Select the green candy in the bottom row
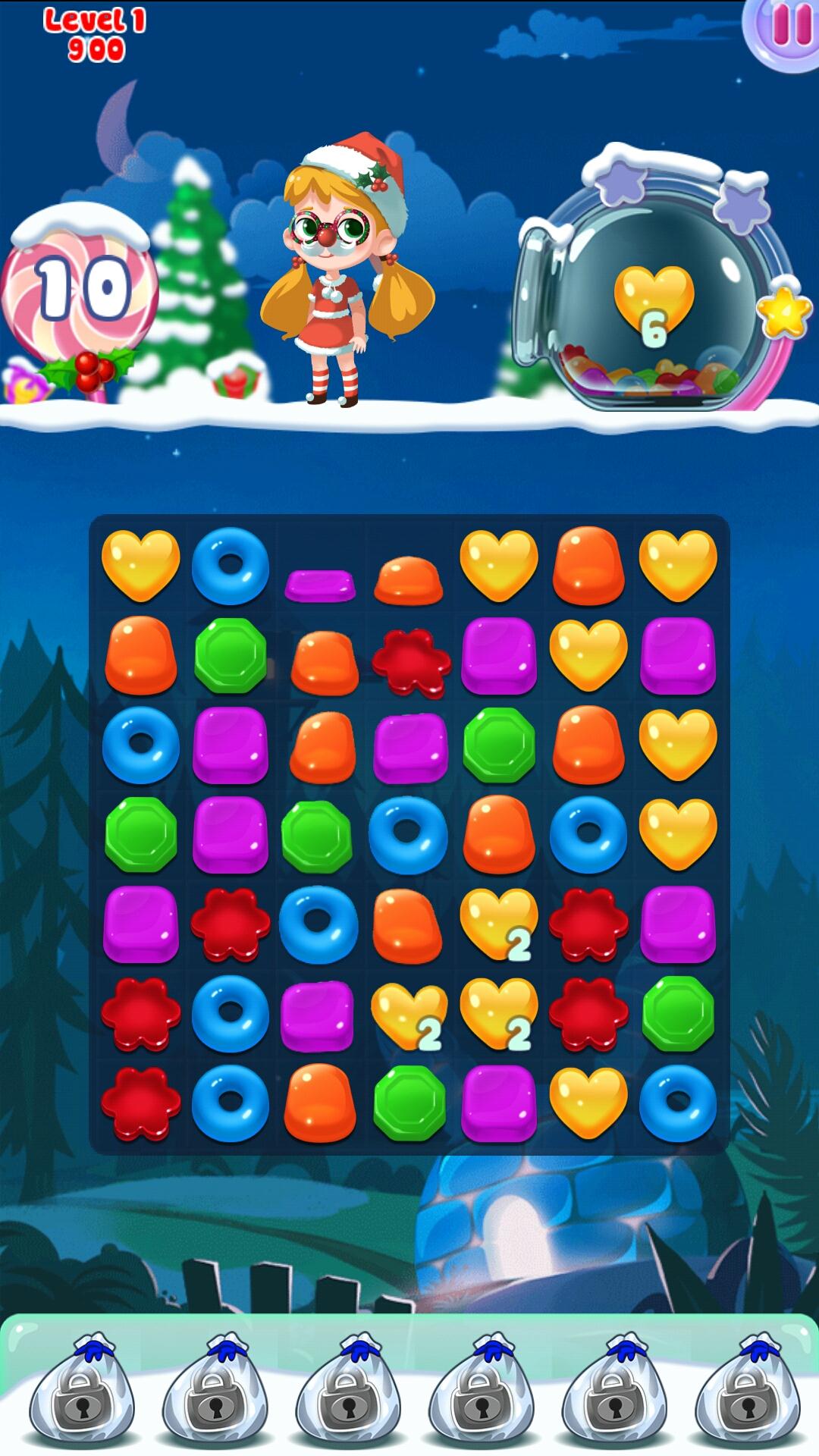Viewport: 819px width, 1456px height. 409,1103
